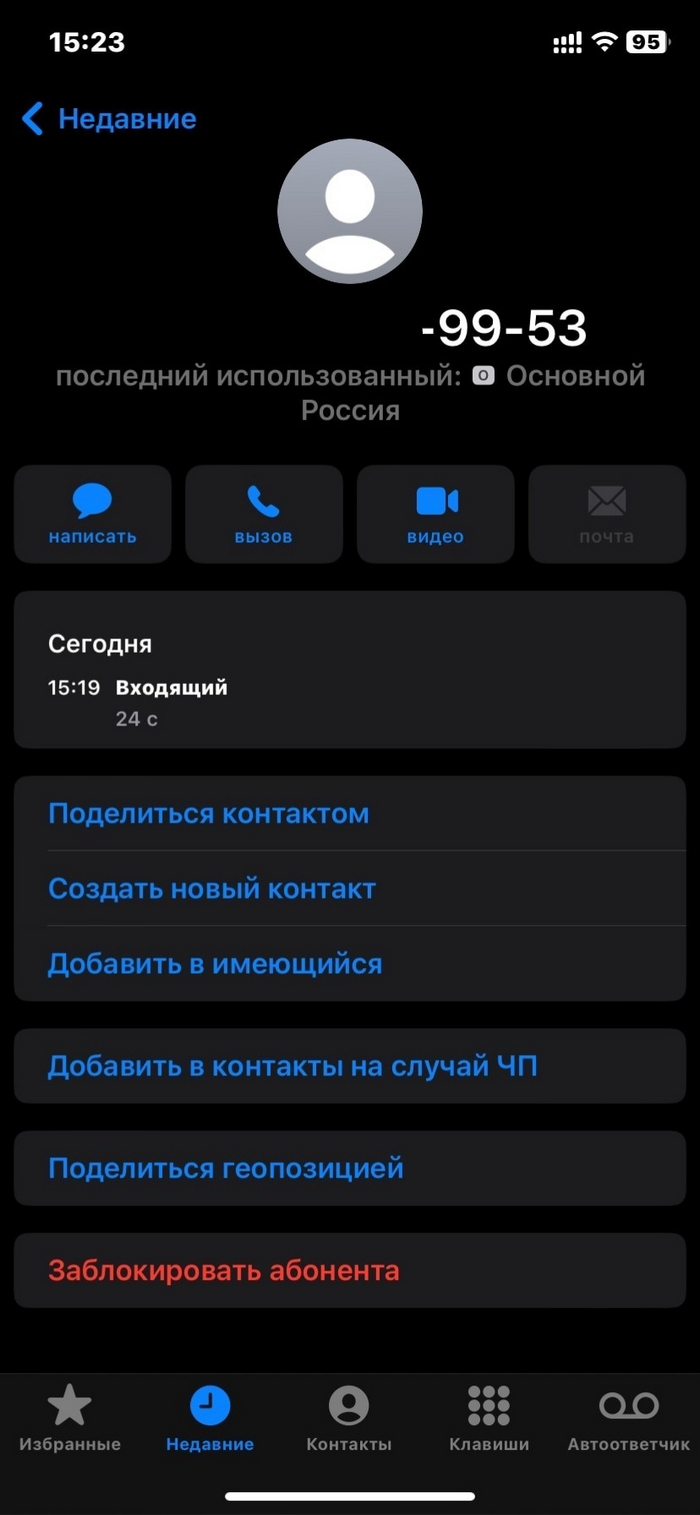Block caller via Заблокировать абонента
Screen dimensions: 700x1515
pos(224,1271)
